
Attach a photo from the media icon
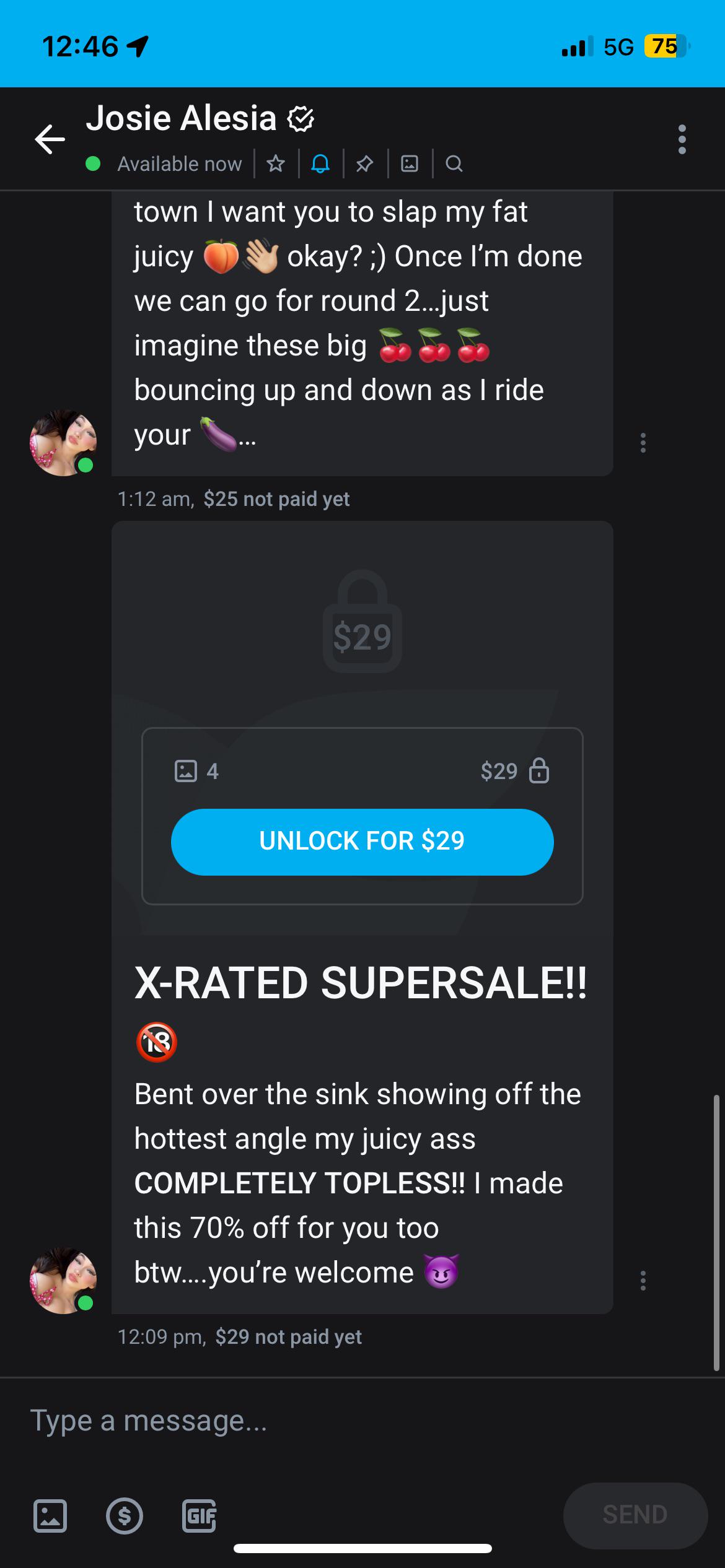[50, 1515]
